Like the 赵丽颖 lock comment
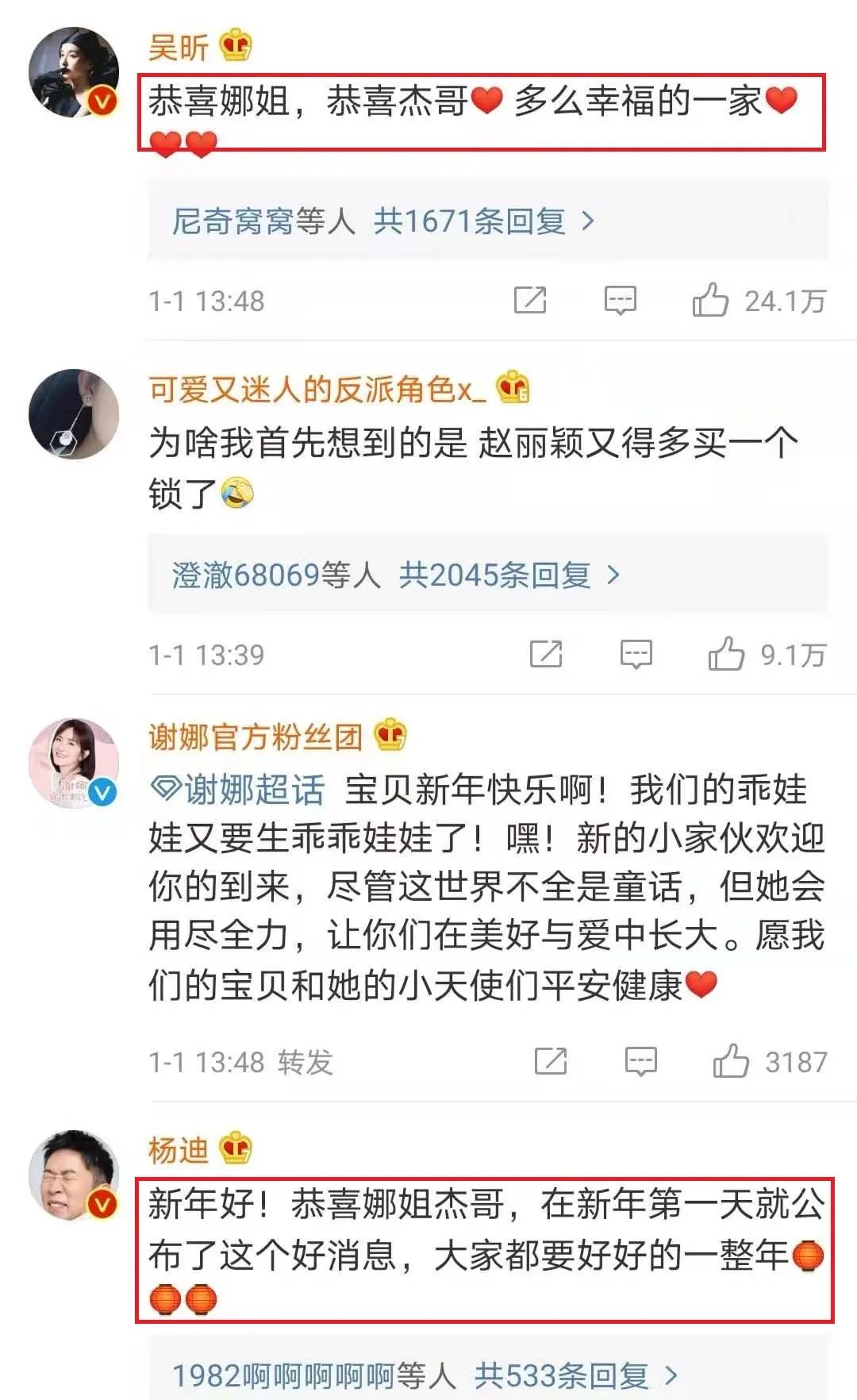This screenshot has height=1400, width=857. click(726, 655)
